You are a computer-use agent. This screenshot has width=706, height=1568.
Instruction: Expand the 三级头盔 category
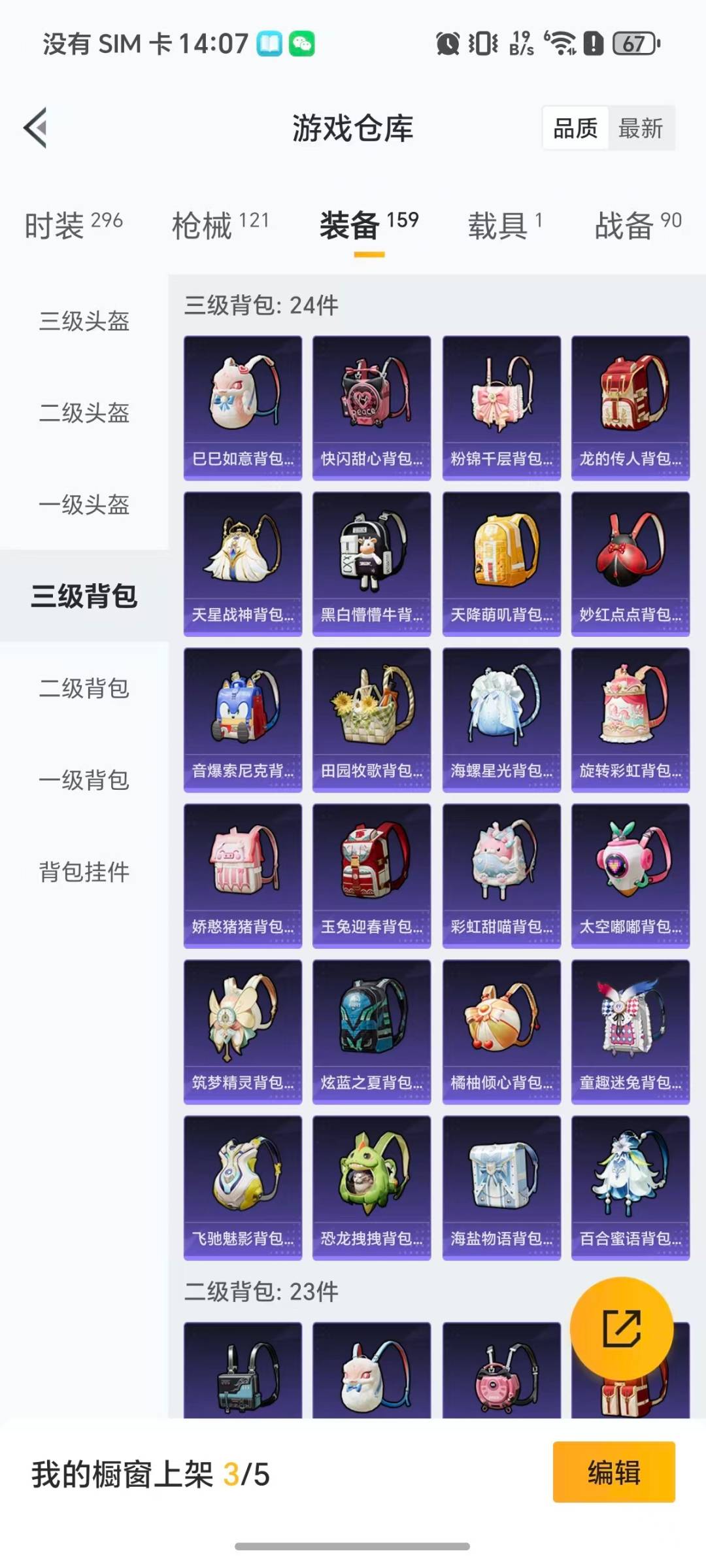(83, 322)
